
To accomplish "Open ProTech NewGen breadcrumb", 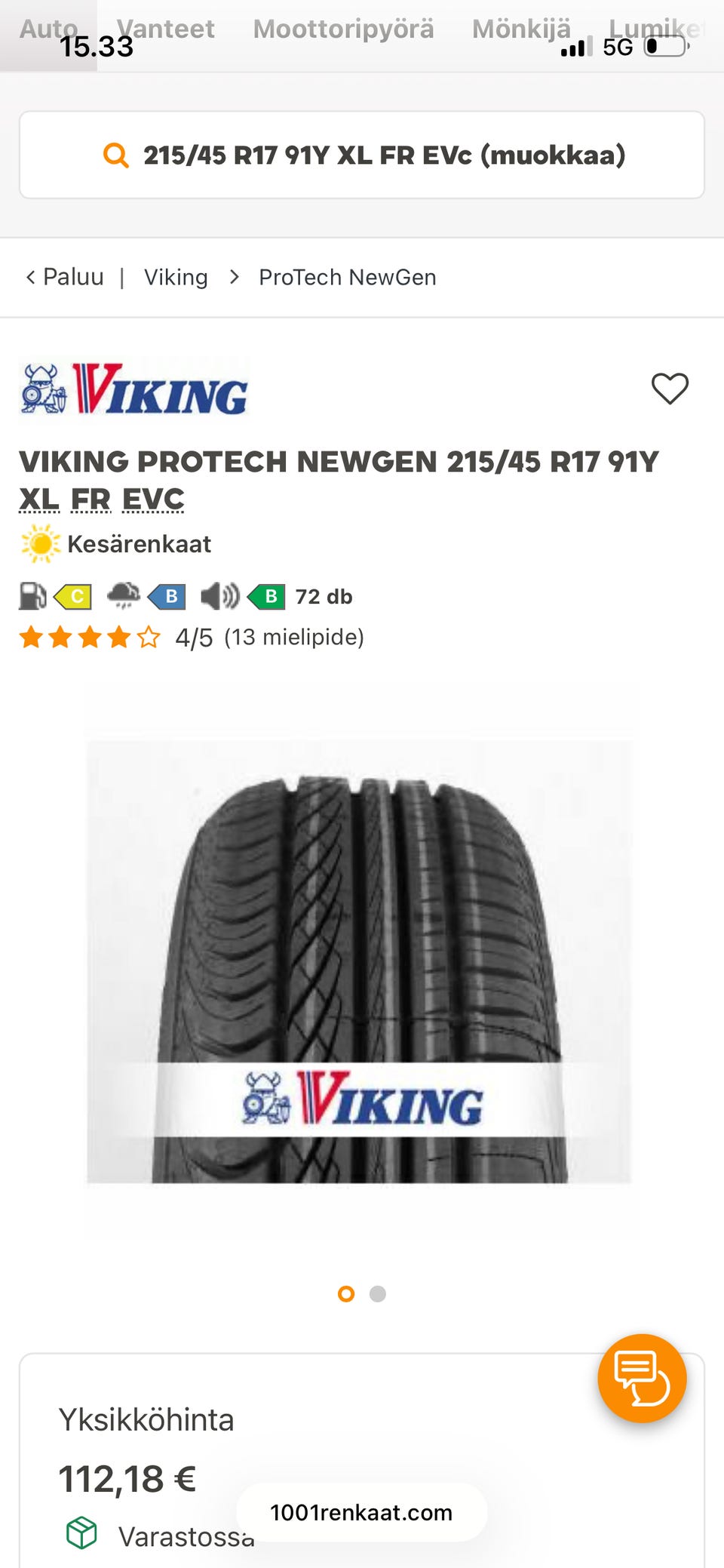I will [x=347, y=277].
